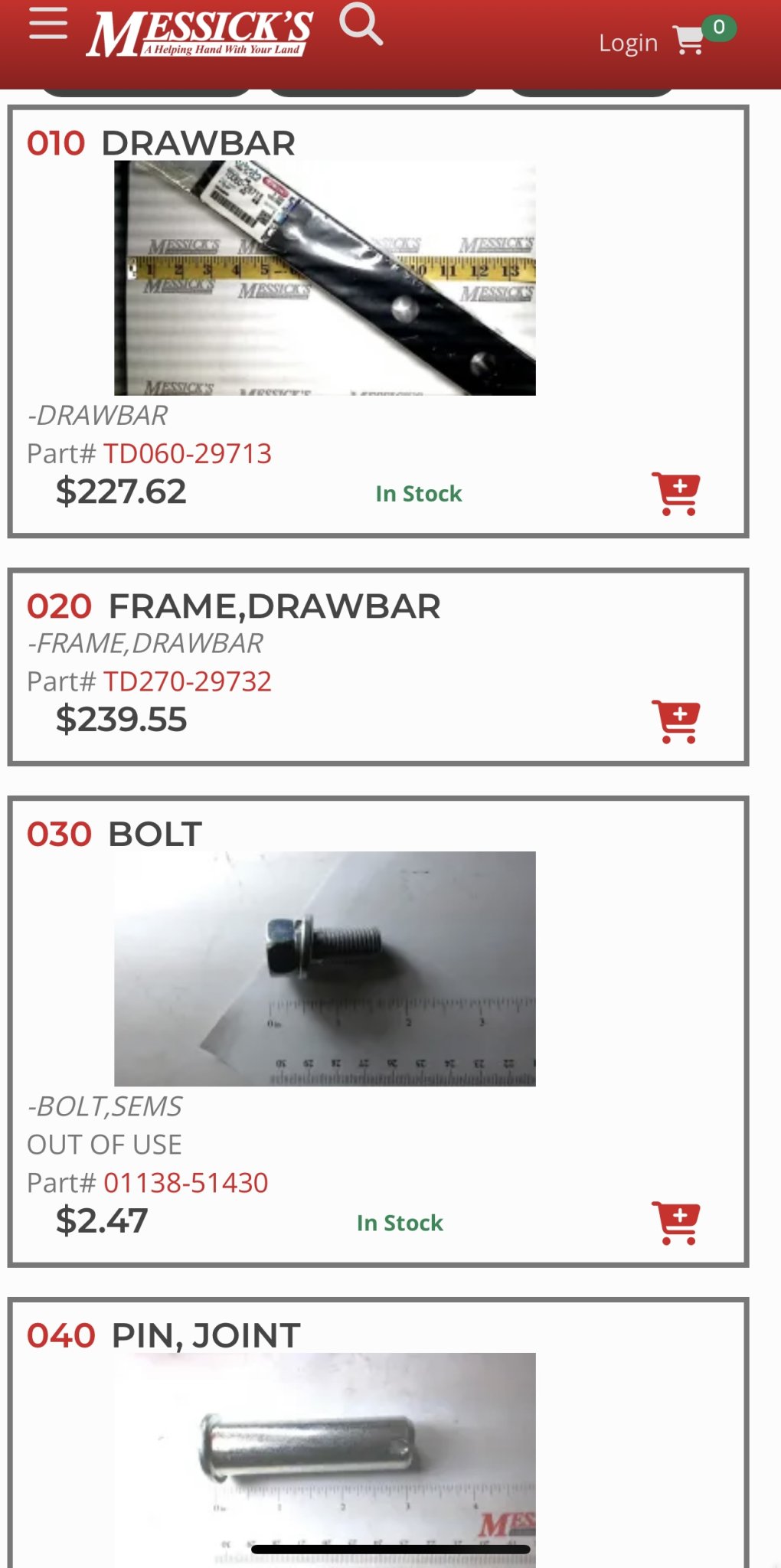781x1568 pixels.
Task: Tap the Login link
Action: (x=628, y=43)
